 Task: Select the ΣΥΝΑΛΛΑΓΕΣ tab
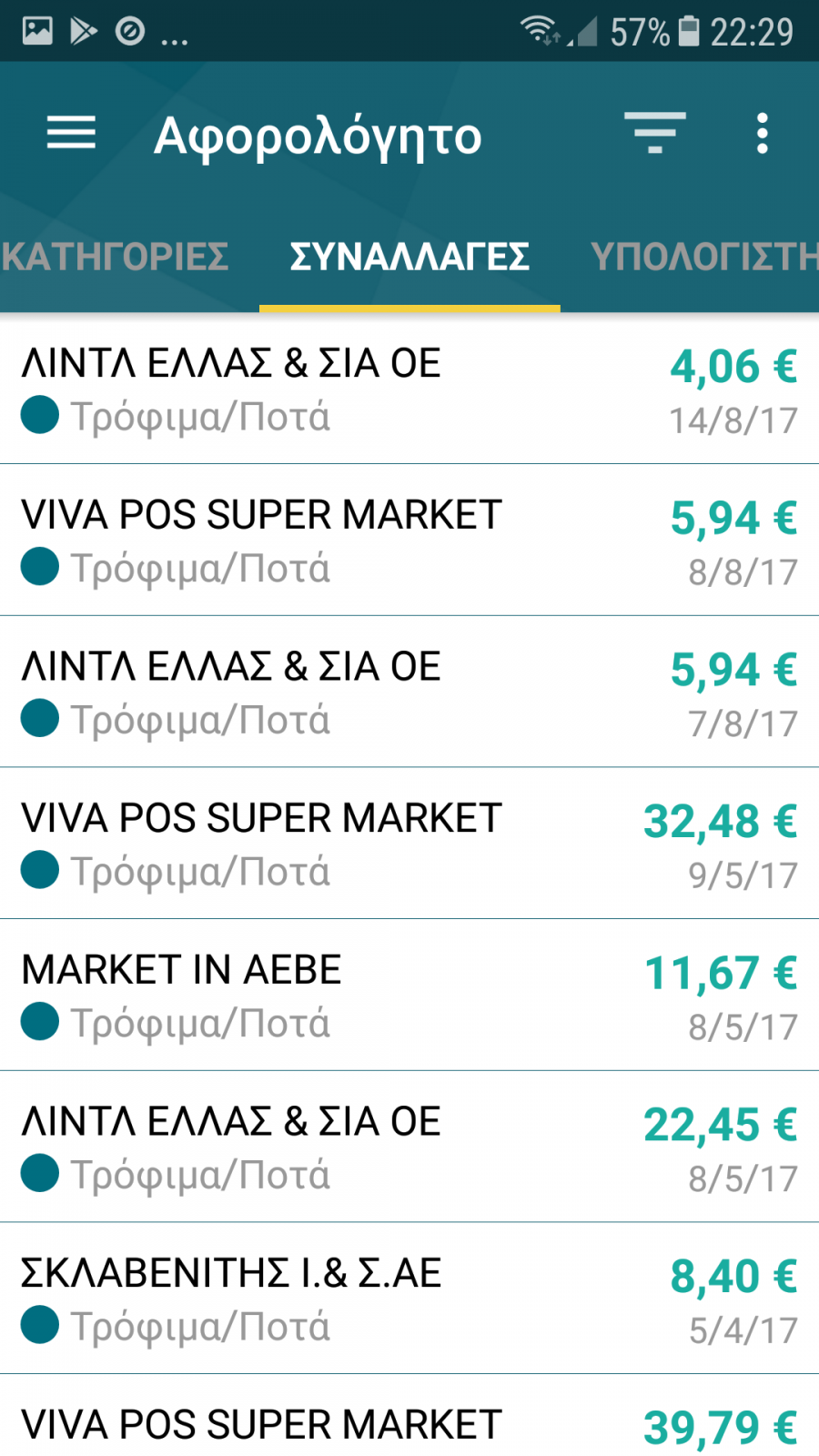coord(409,257)
